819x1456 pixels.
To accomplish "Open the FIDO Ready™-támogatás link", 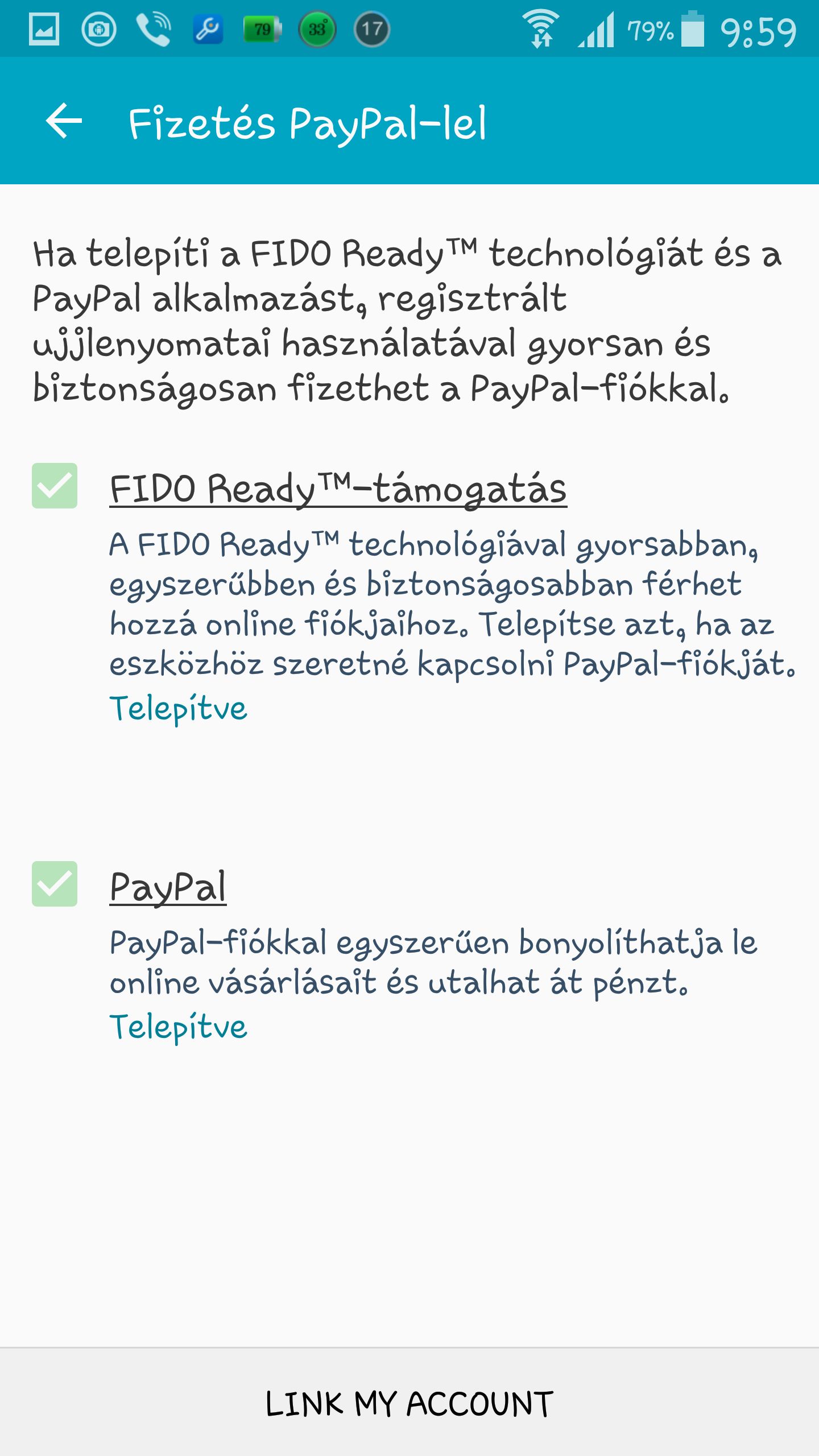I will click(338, 489).
